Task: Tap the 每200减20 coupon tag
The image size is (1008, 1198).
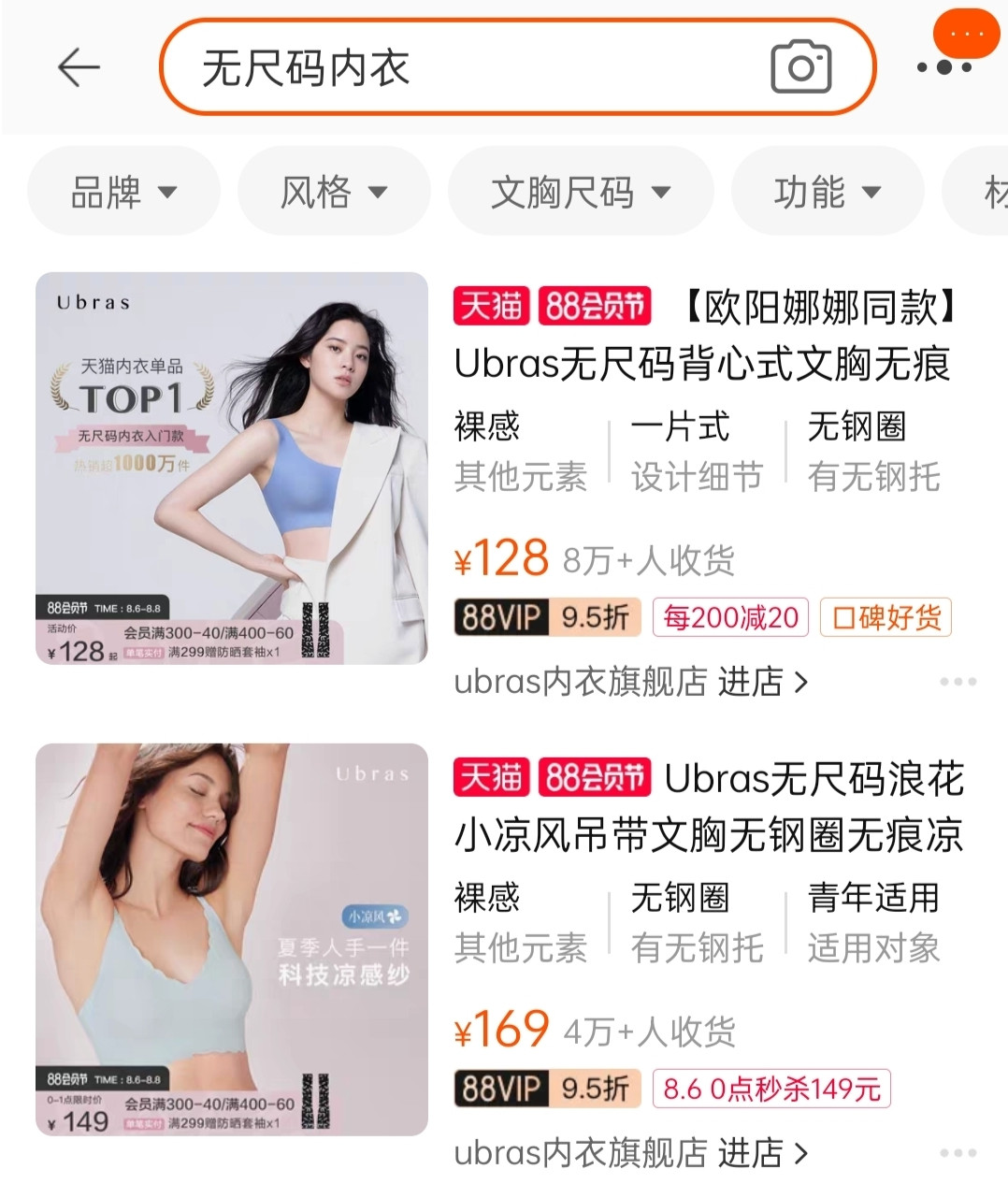Action: (x=730, y=617)
